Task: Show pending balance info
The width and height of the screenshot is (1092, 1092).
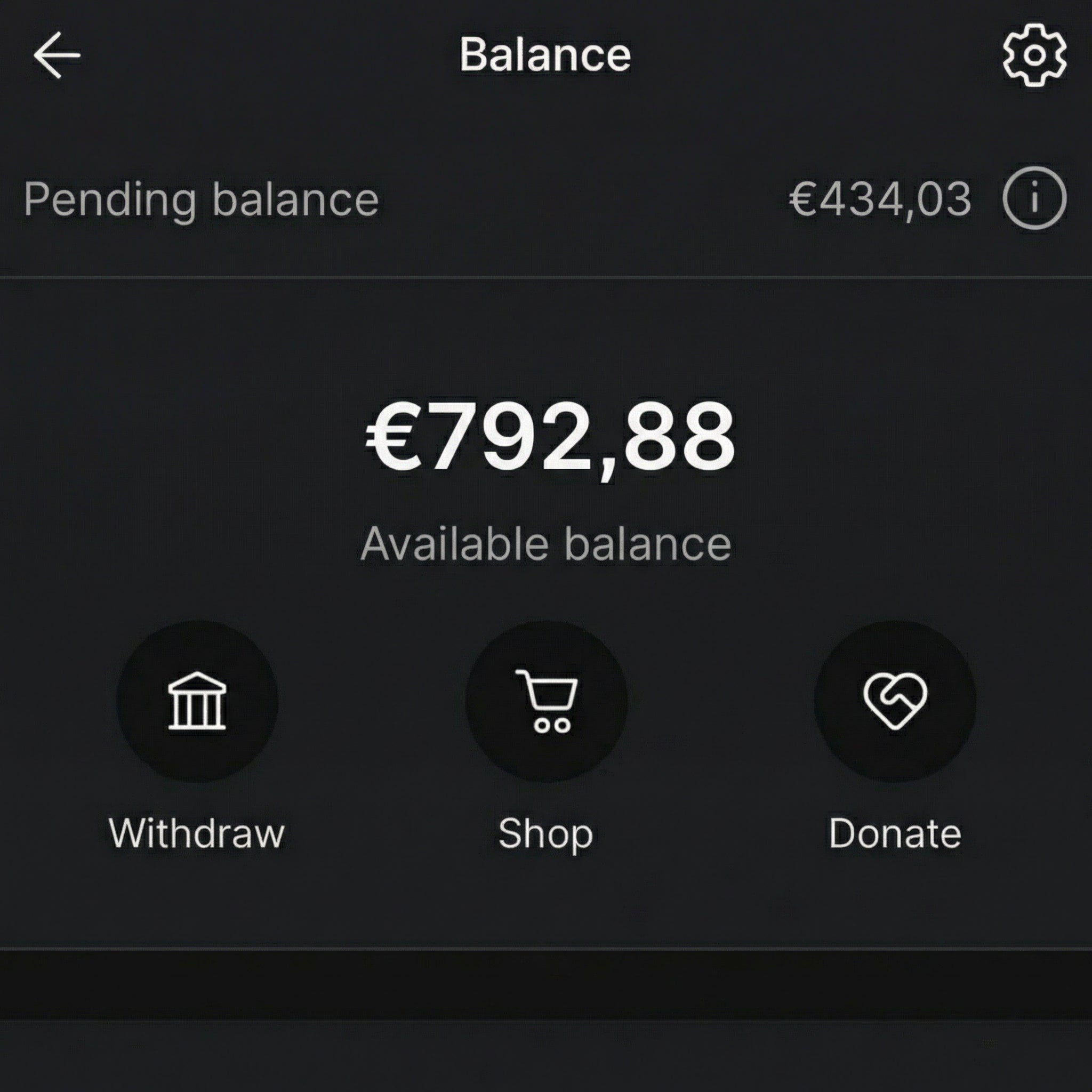Action: 1034,198
